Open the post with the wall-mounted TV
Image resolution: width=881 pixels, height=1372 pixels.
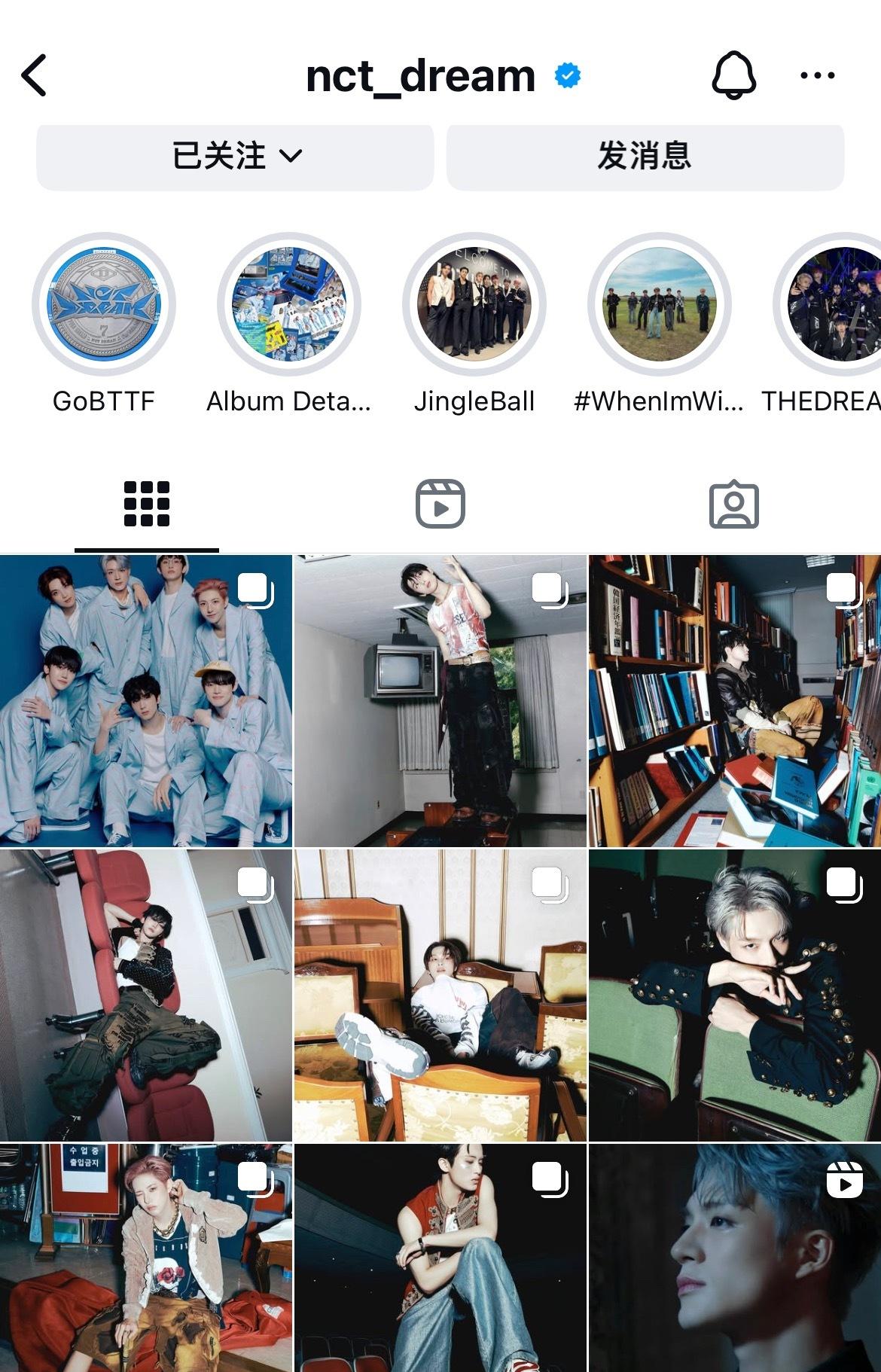(440, 701)
